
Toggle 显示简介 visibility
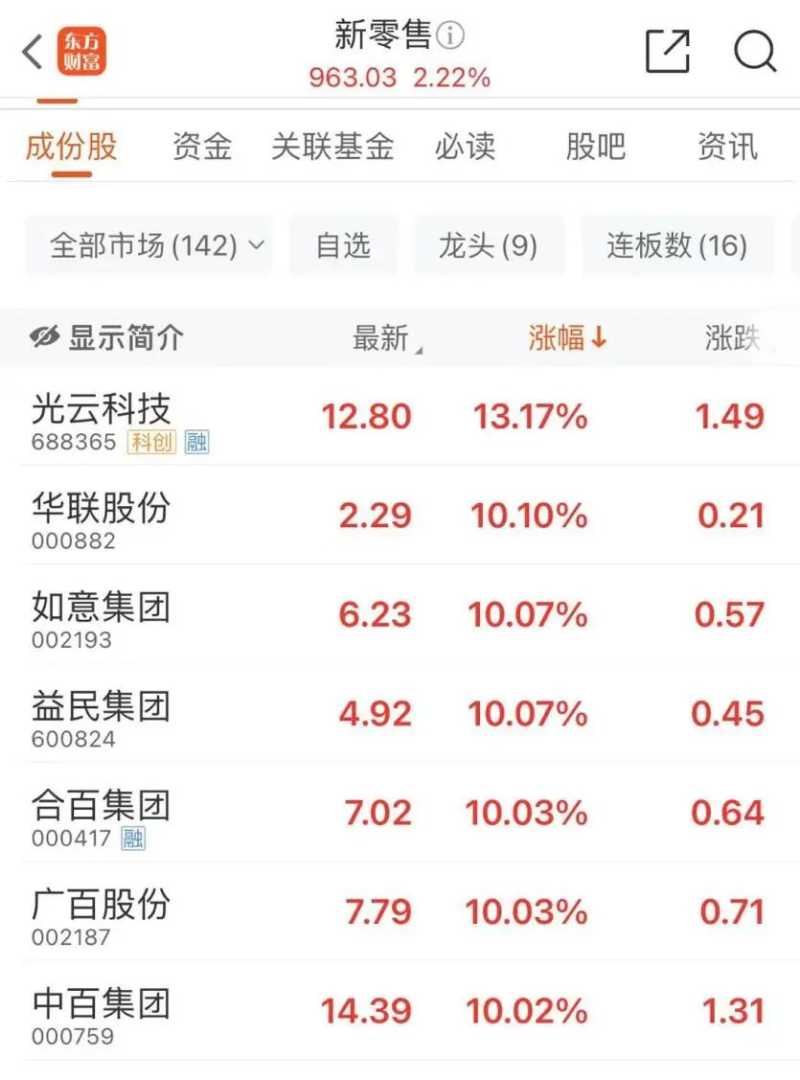click(106, 338)
